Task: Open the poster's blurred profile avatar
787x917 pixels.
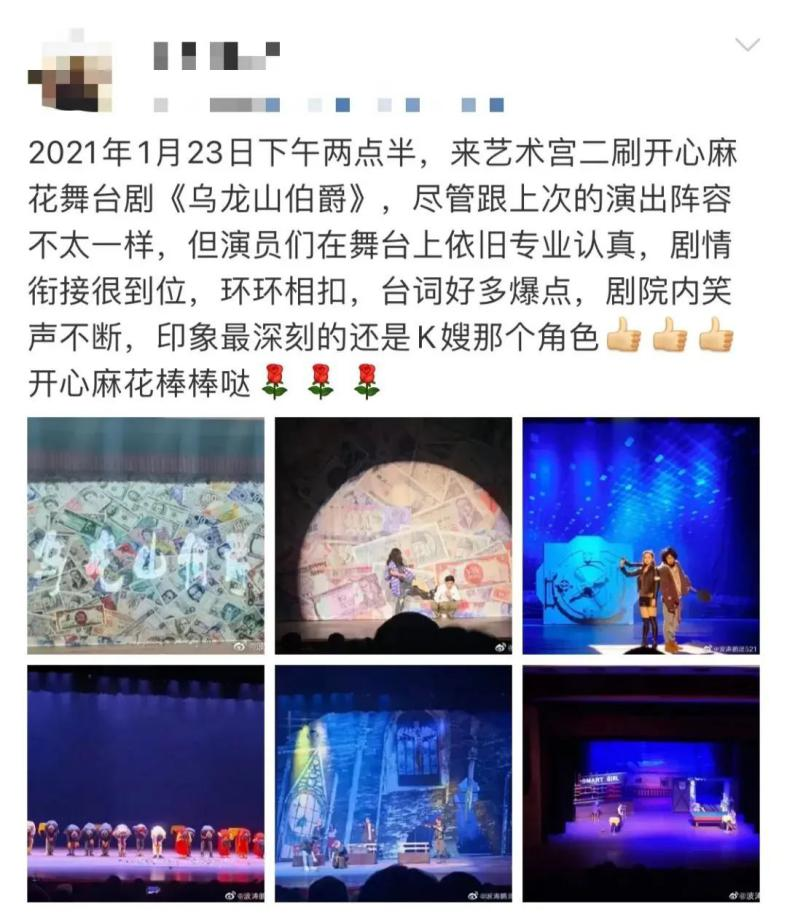Action: click(70, 70)
